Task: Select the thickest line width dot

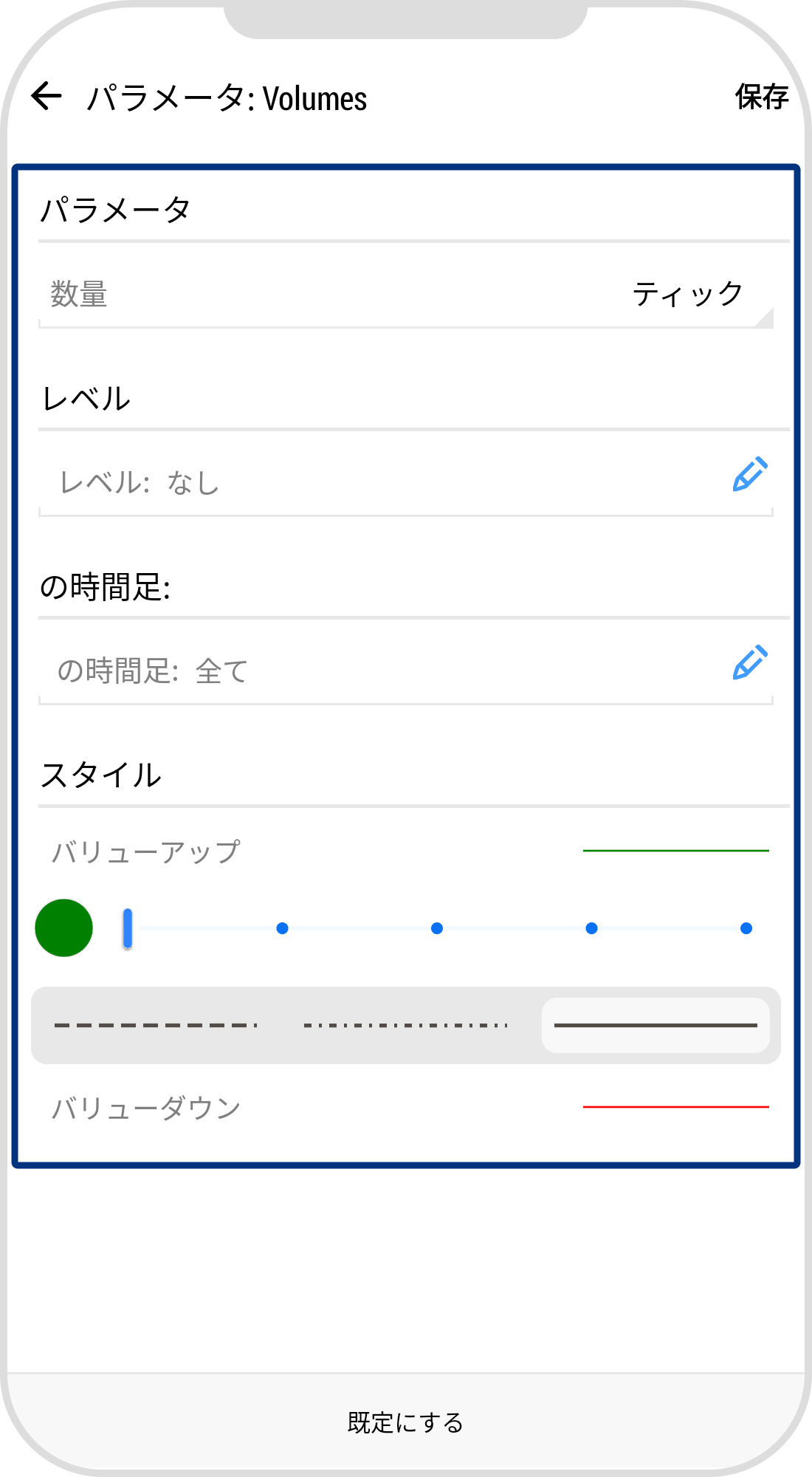Action: pos(746,928)
